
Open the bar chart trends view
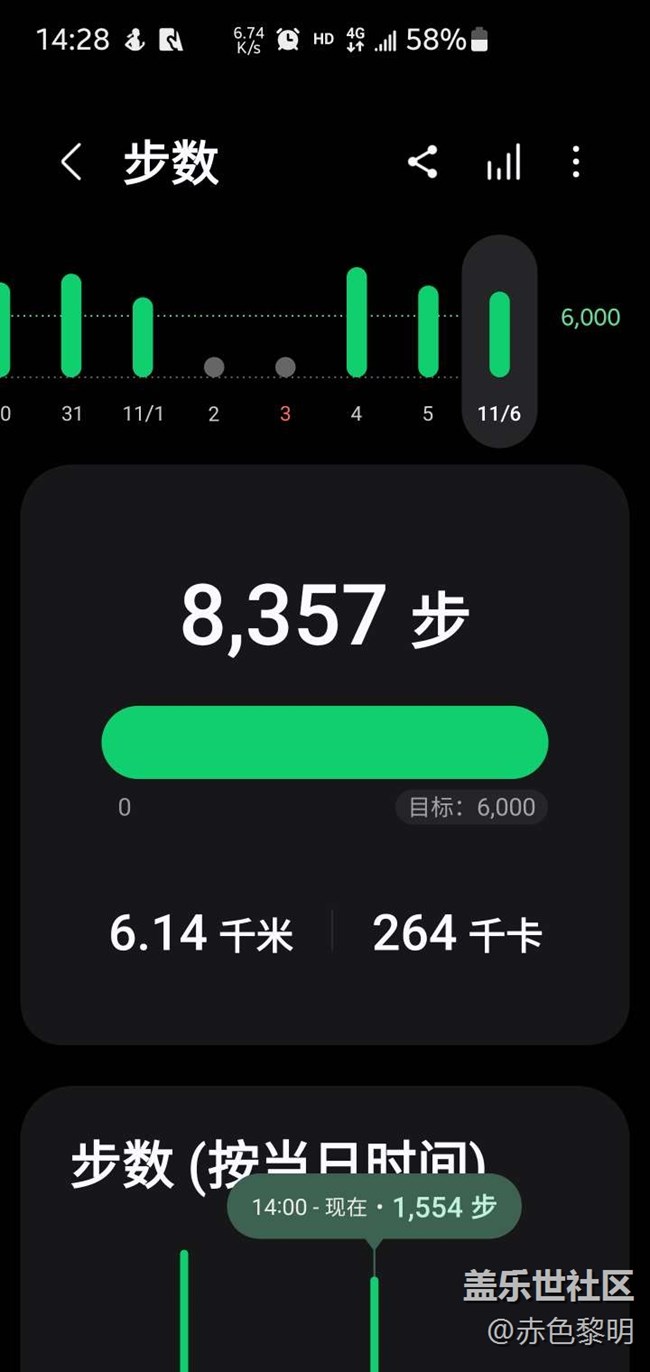[x=503, y=162]
